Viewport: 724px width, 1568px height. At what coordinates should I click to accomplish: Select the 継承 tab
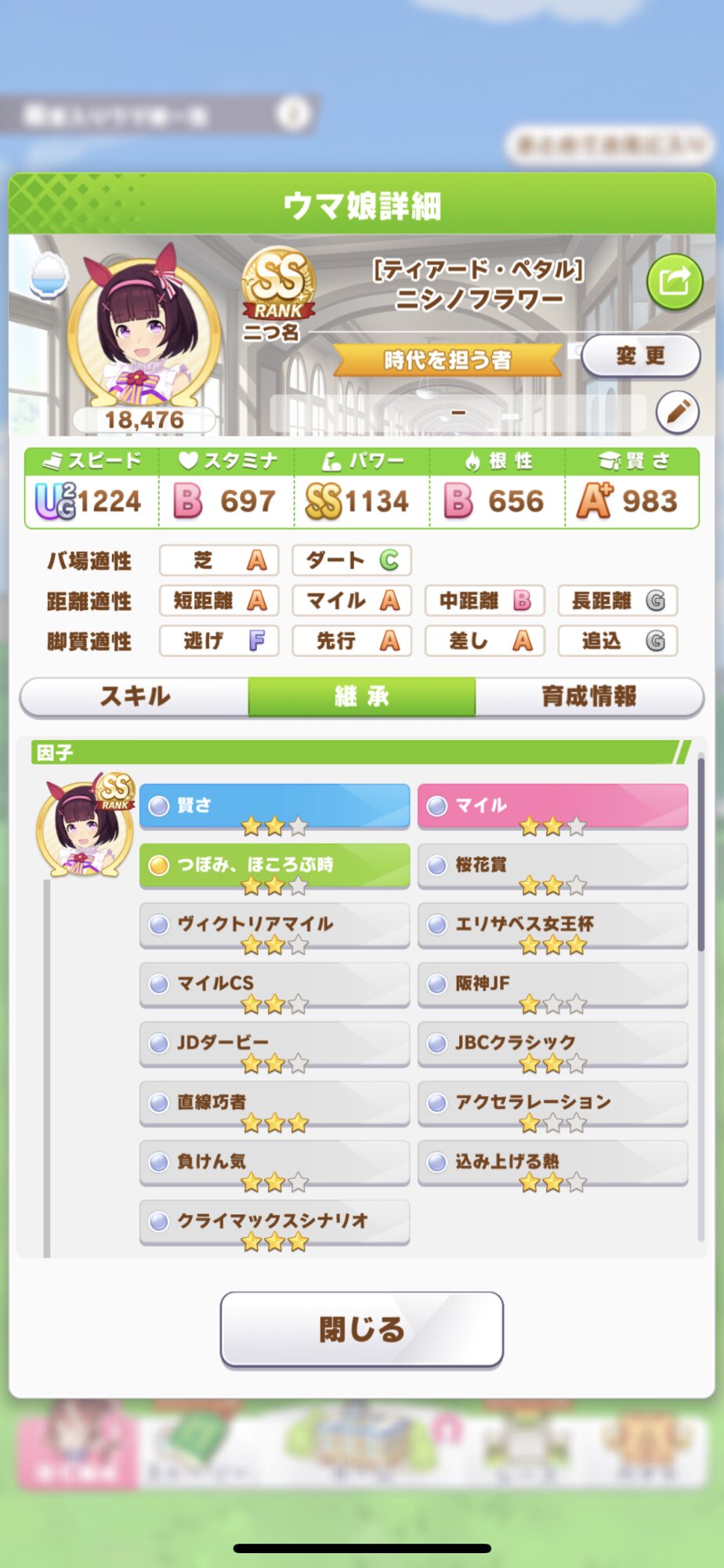click(x=362, y=696)
